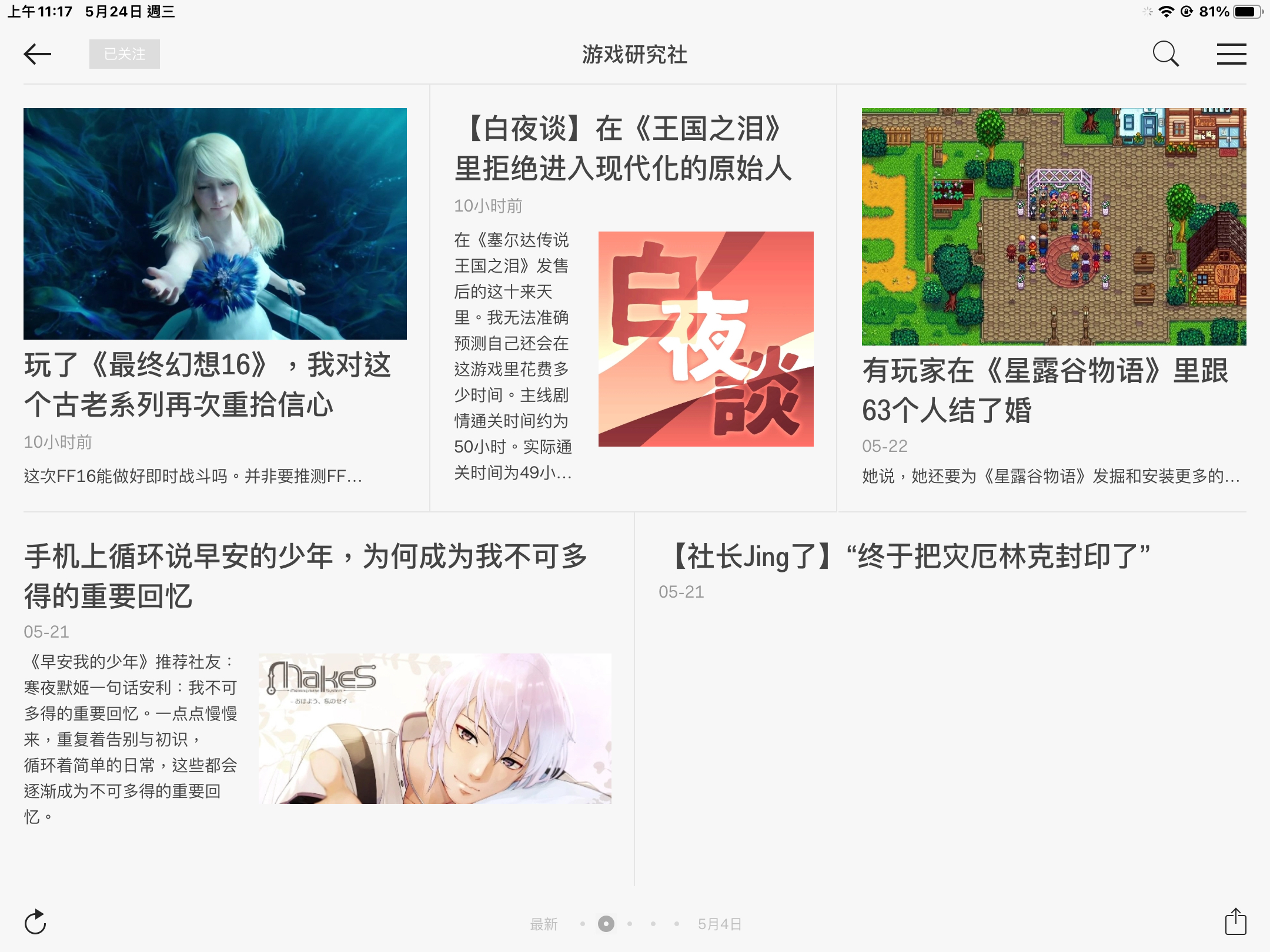Viewport: 1270px width, 952px height.
Task: Refresh the feed with the reload icon
Action: pos(35,922)
